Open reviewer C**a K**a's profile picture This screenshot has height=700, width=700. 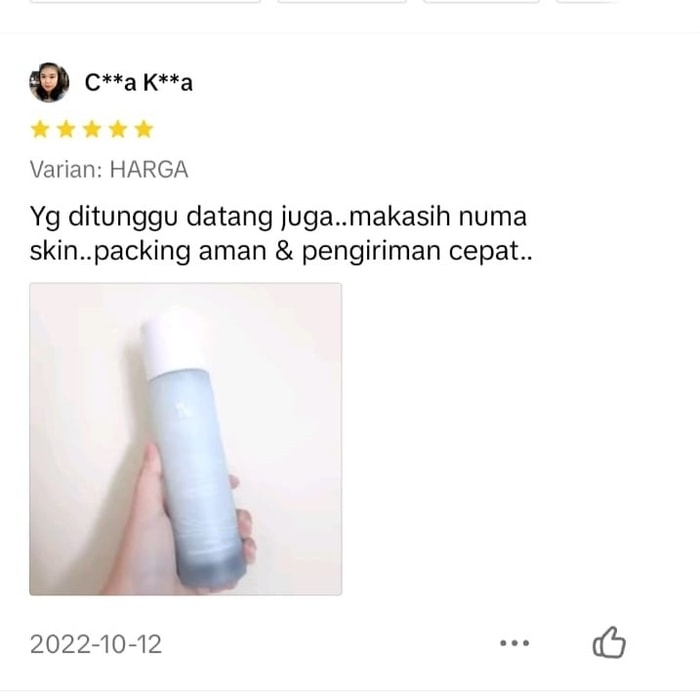coord(49,82)
